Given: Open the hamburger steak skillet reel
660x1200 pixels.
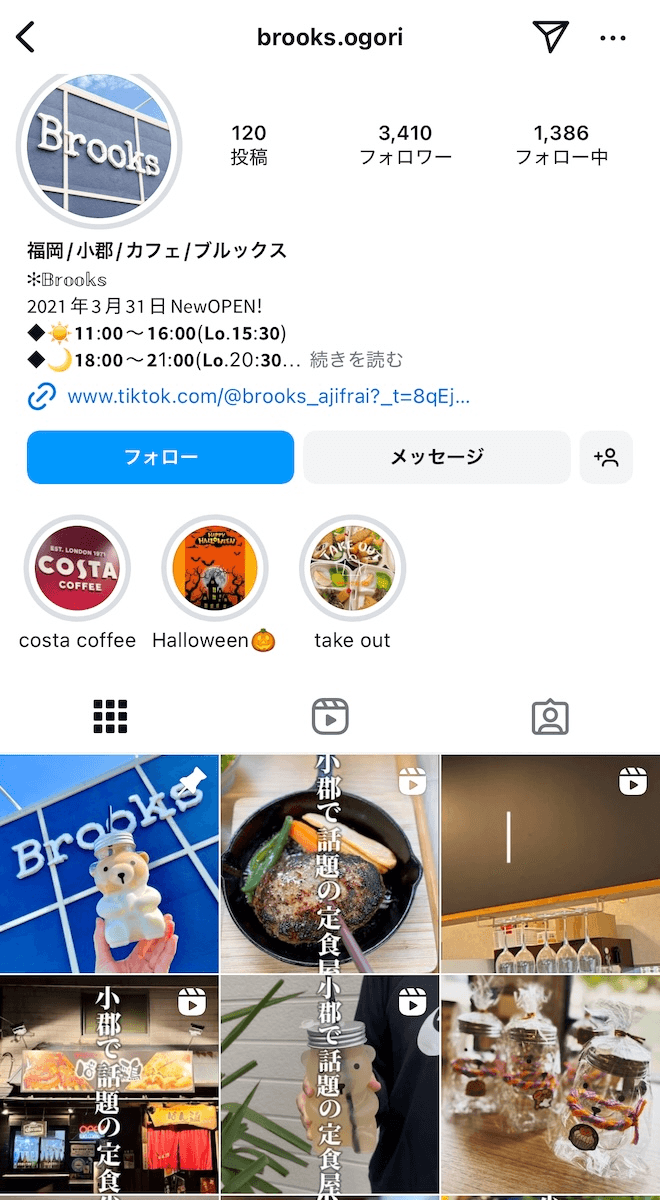Looking at the screenshot, I should click(329, 863).
